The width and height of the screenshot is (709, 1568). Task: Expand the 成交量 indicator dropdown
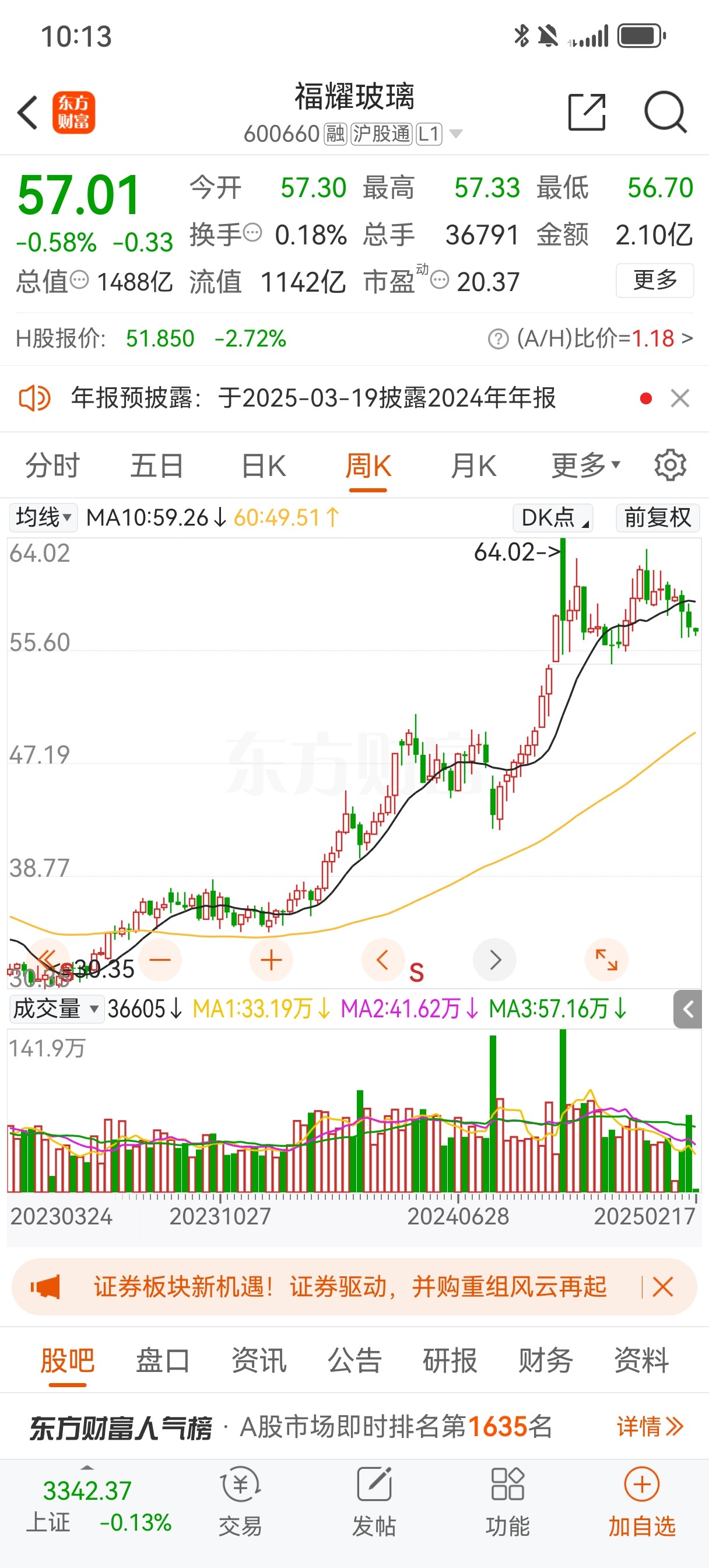[x=56, y=1009]
